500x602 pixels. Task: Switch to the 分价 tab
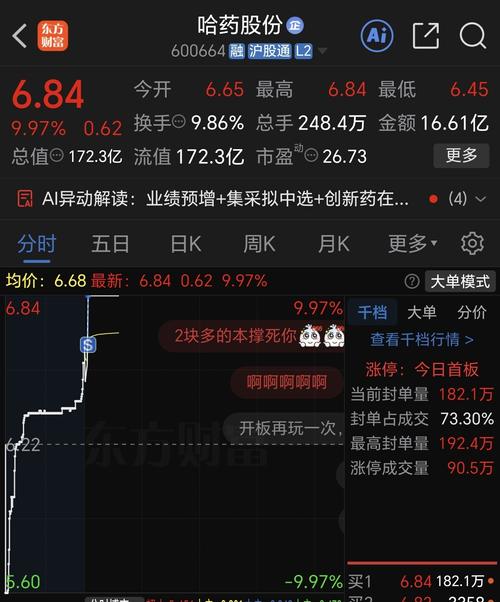[x=472, y=312]
